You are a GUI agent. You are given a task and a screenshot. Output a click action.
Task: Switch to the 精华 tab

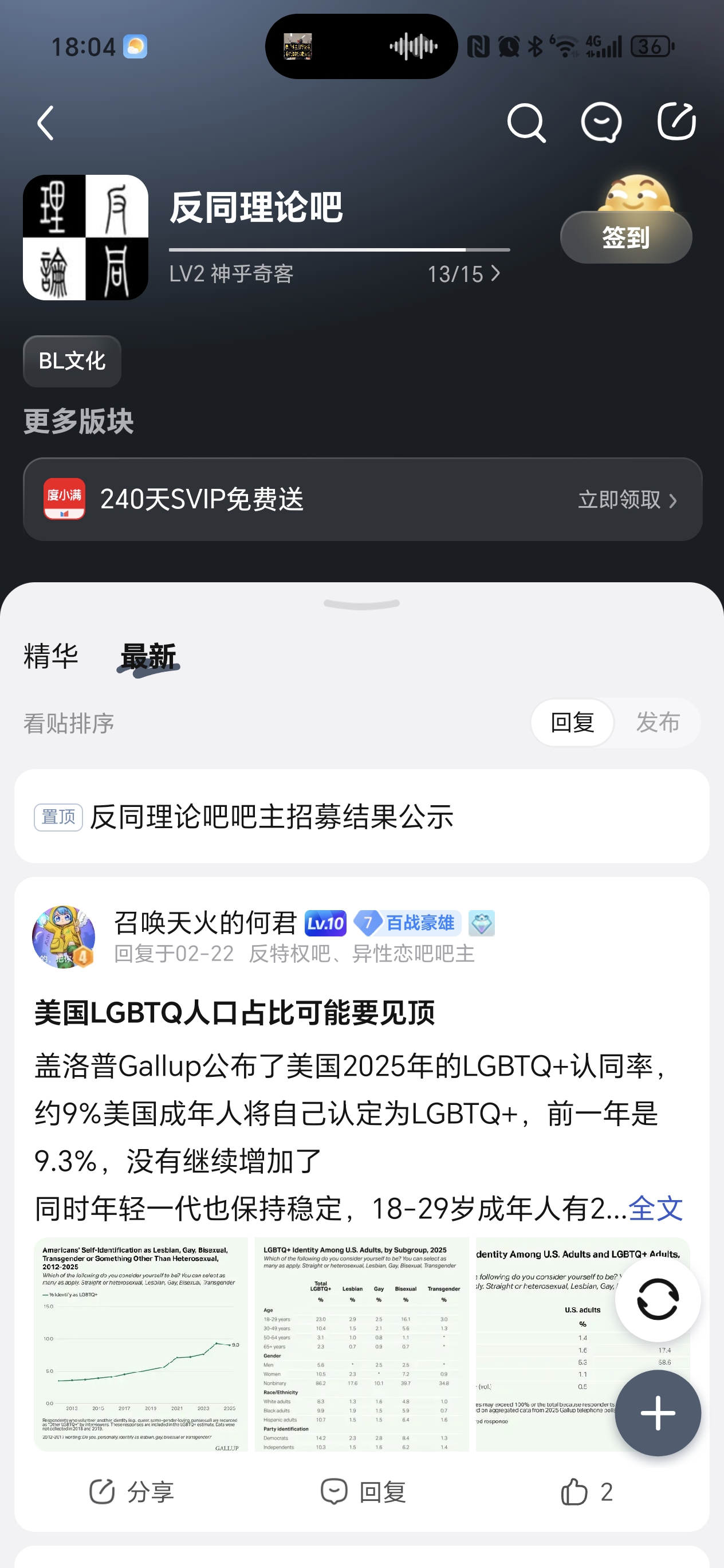51,656
